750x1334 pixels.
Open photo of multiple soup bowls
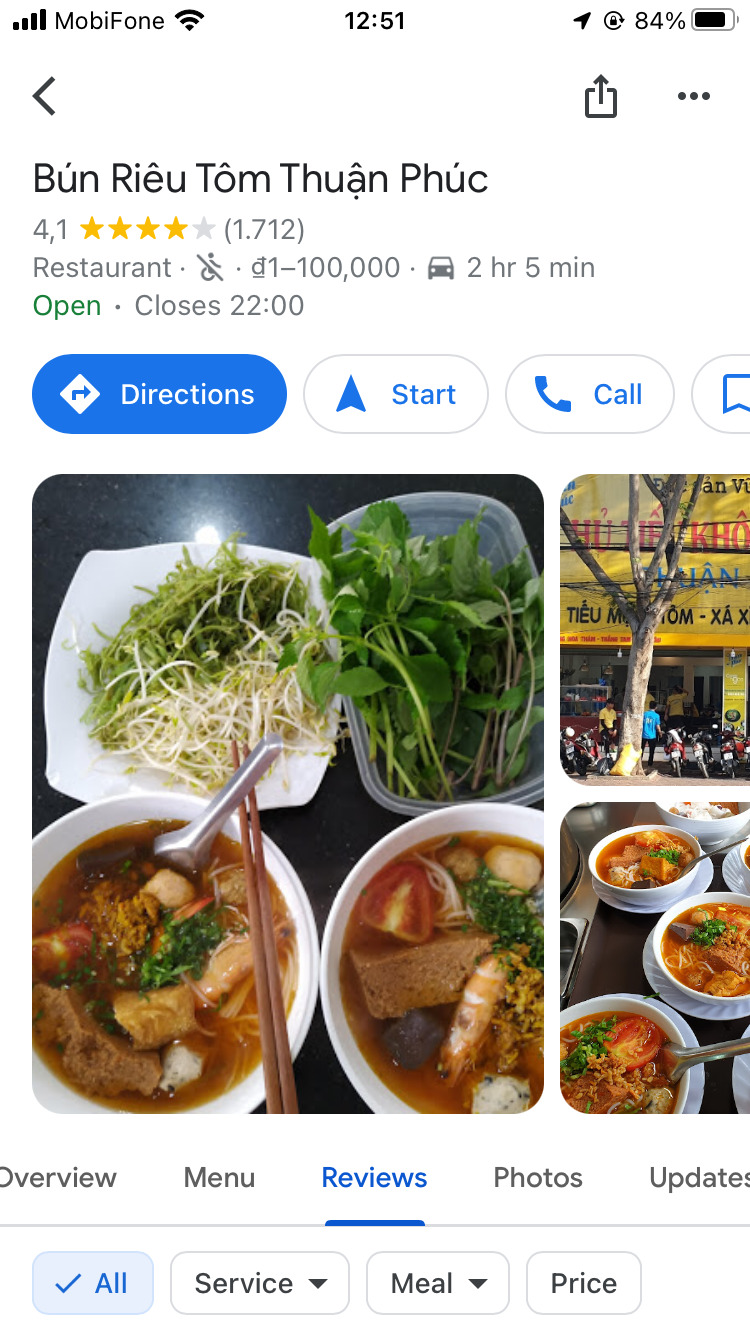pyautogui.click(x=655, y=957)
